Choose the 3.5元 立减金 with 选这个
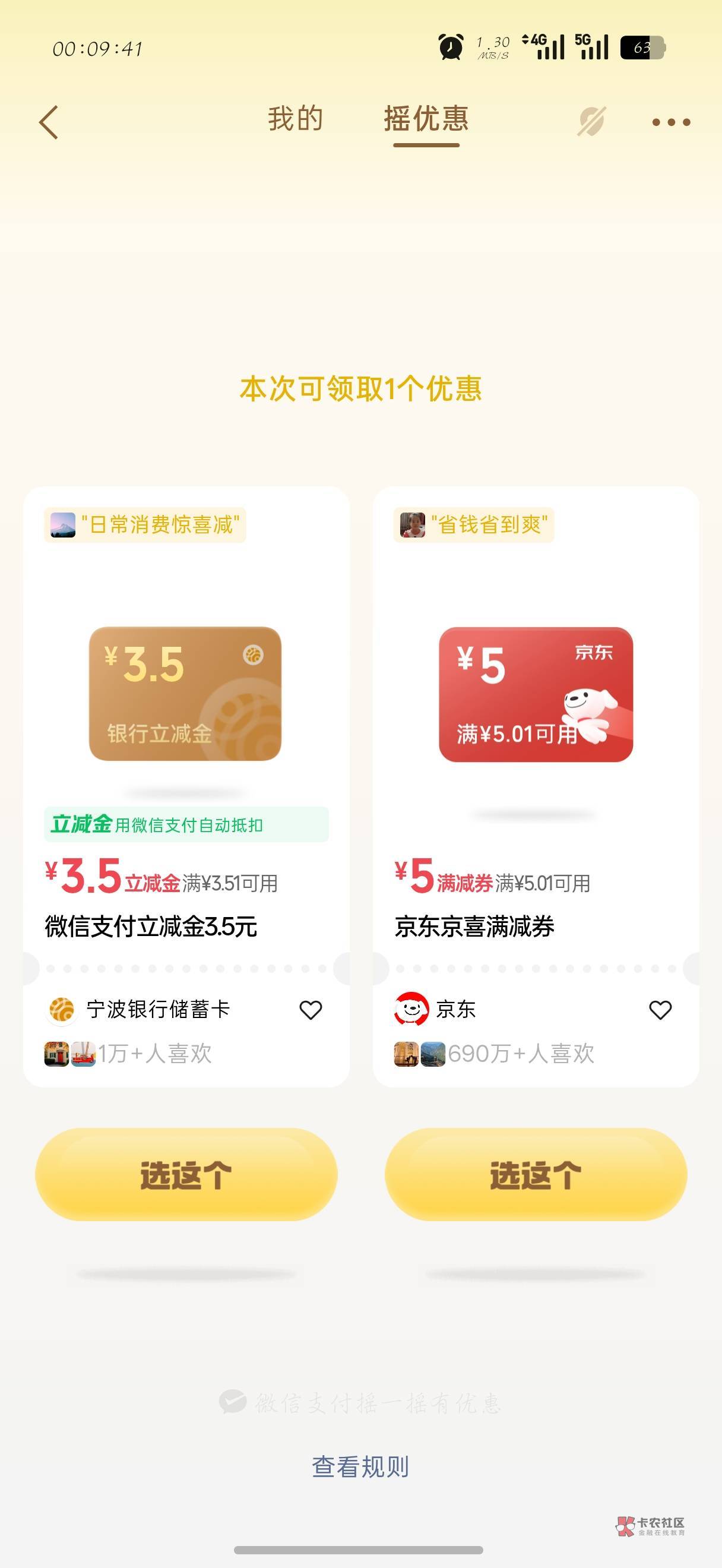722x1568 pixels. (x=186, y=1174)
